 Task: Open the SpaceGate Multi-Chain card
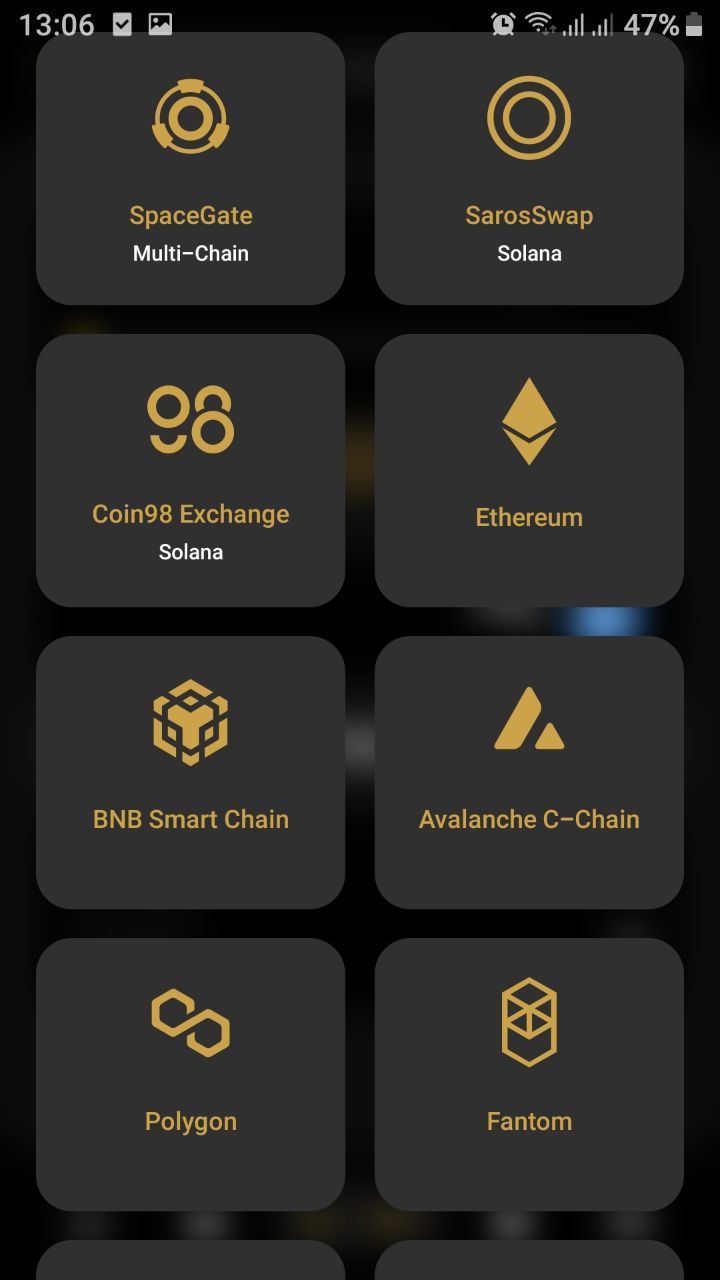[x=190, y=168]
